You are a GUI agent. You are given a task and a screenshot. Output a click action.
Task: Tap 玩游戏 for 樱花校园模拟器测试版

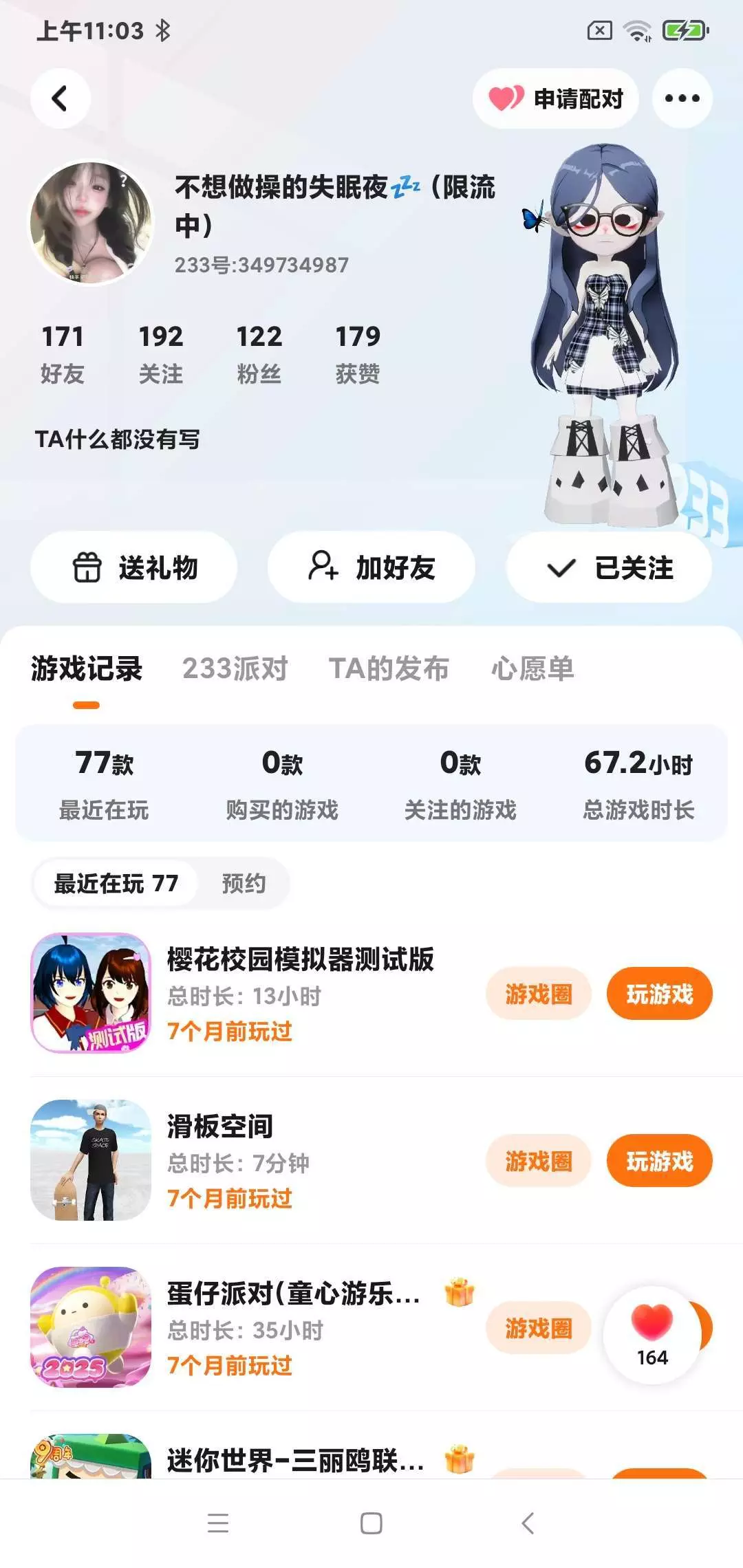tap(659, 994)
